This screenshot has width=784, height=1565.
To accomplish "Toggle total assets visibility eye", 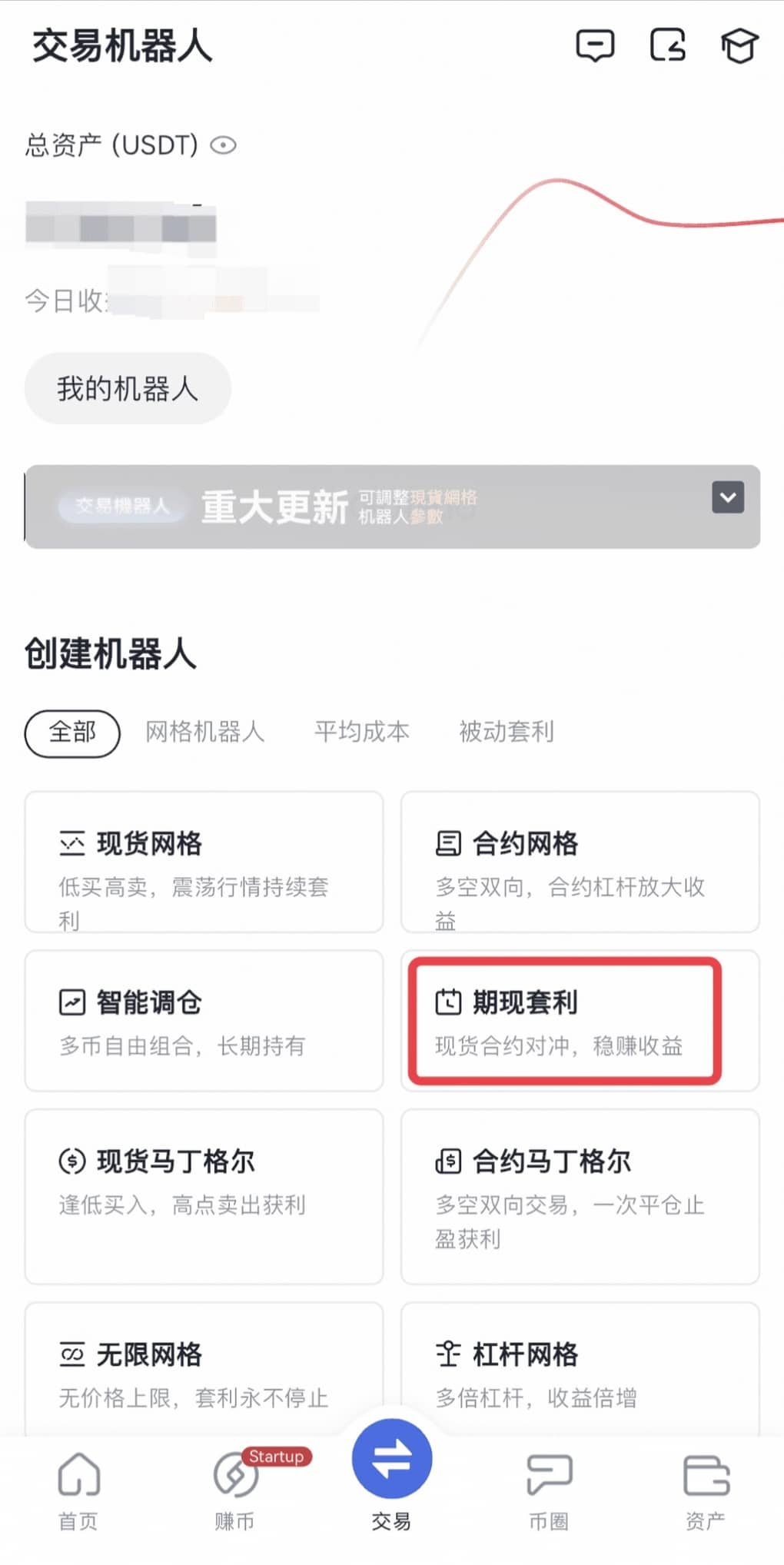I will coord(224,145).
